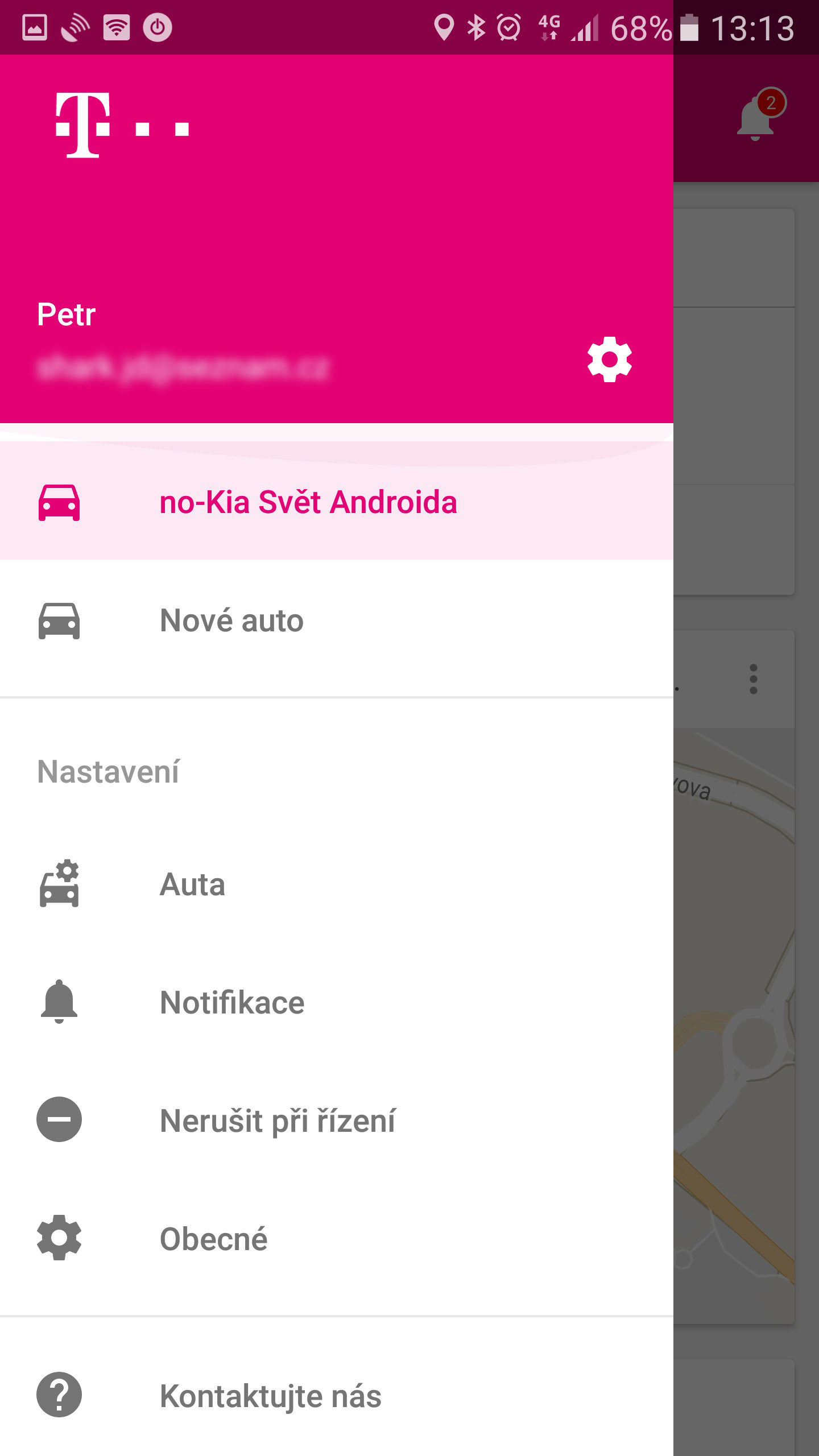Go to Obecné settings
The image size is (819, 1456).
(337, 1238)
